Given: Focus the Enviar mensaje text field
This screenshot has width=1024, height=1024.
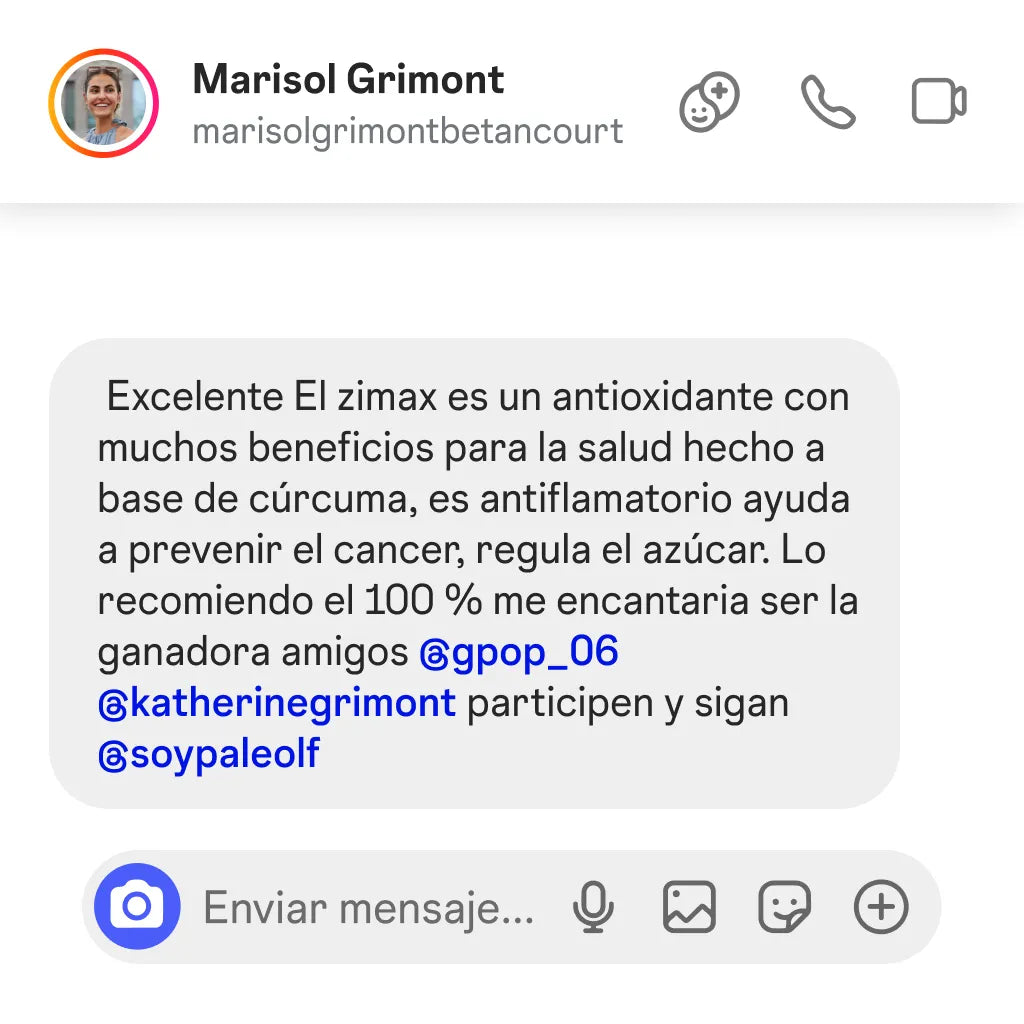Looking at the screenshot, I should coord(368,908).
